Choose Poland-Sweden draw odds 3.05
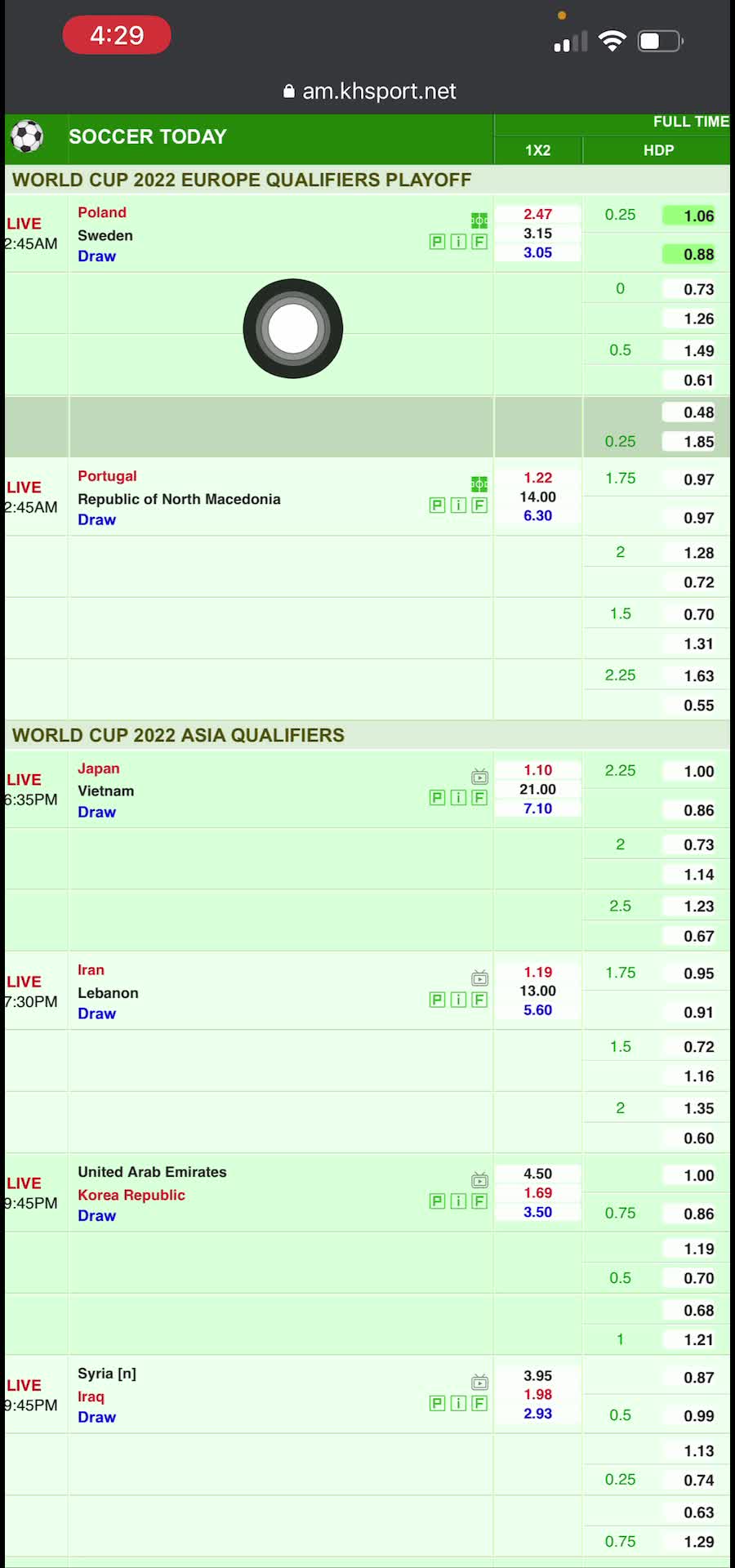Screen dimensions: 735x1568 point(537,252)
